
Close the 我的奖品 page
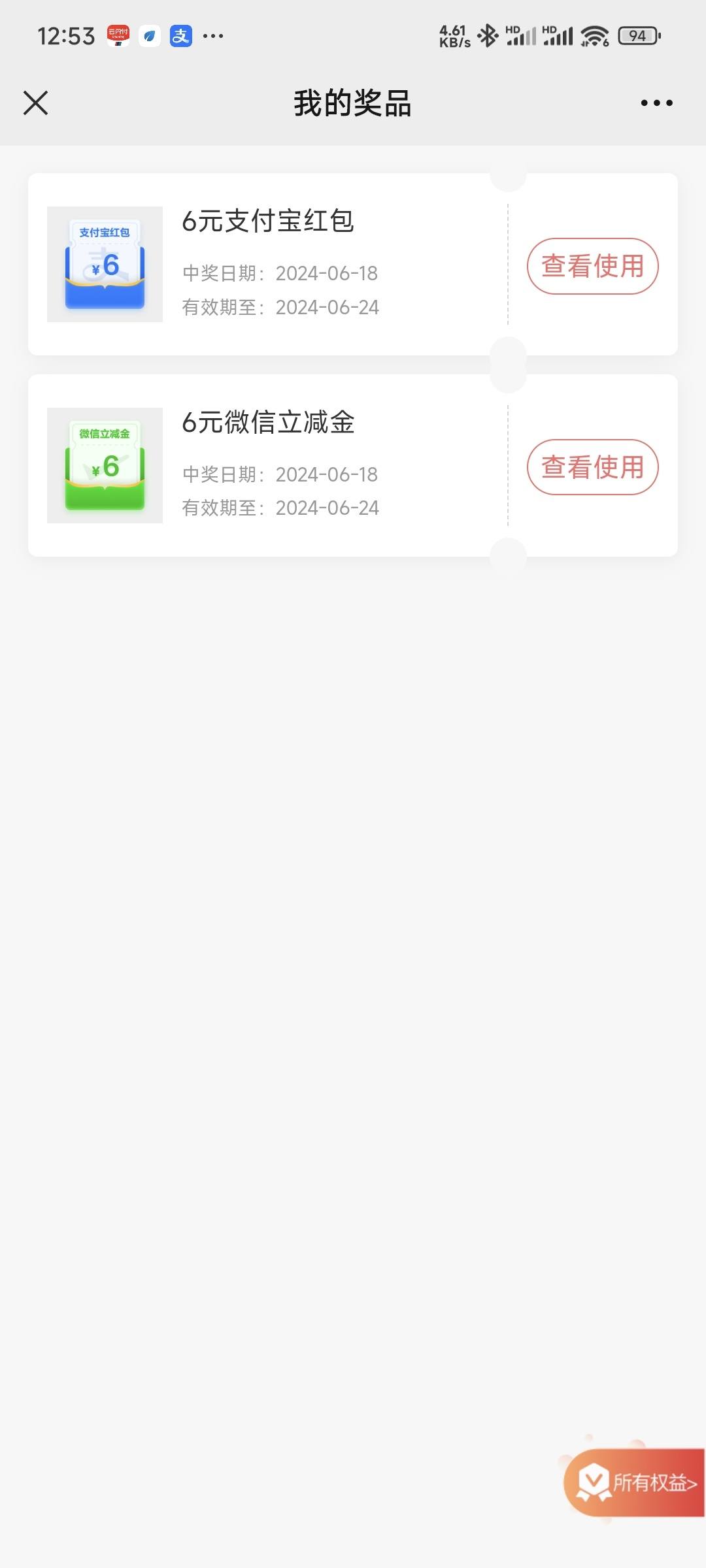click(x=35, y=103)
